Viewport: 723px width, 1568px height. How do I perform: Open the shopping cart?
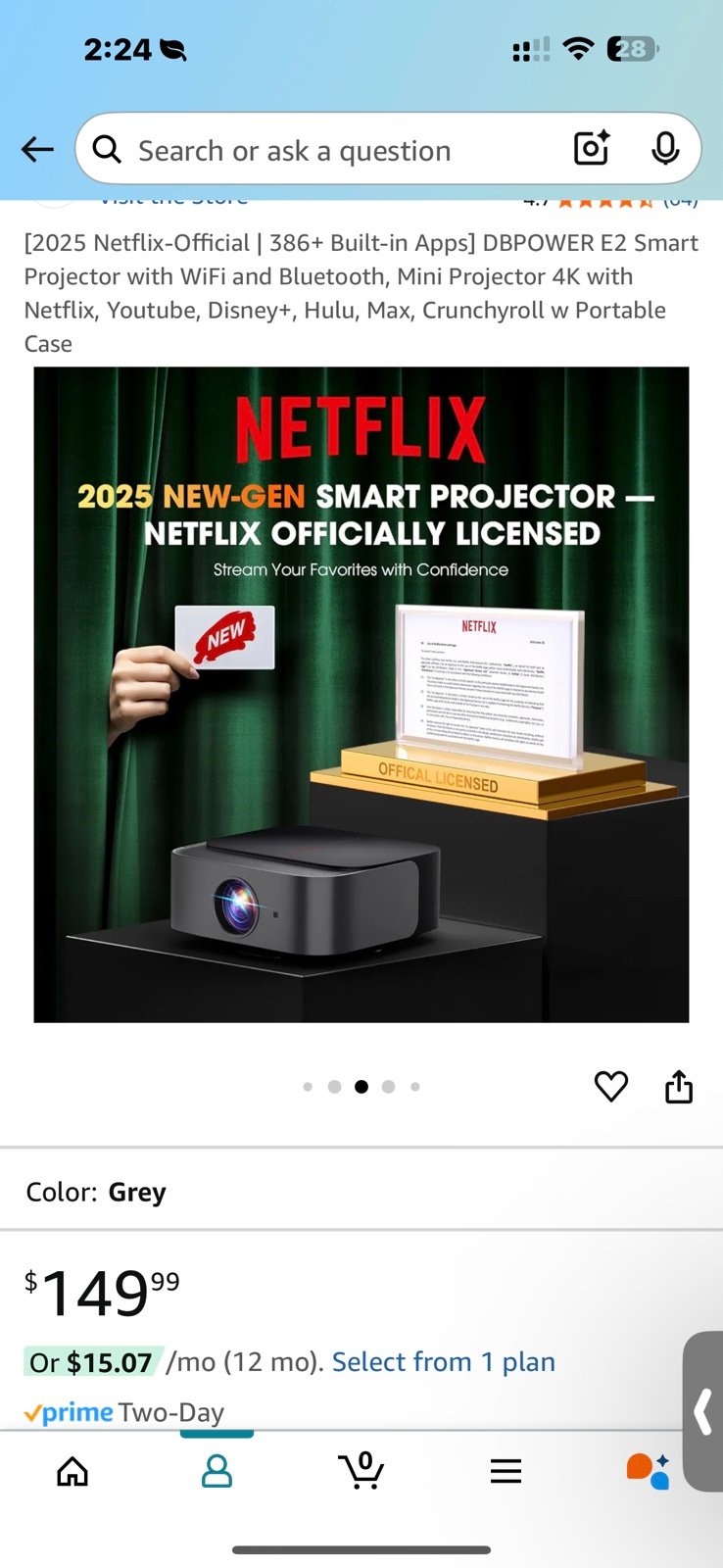[x=361, y=1470]
